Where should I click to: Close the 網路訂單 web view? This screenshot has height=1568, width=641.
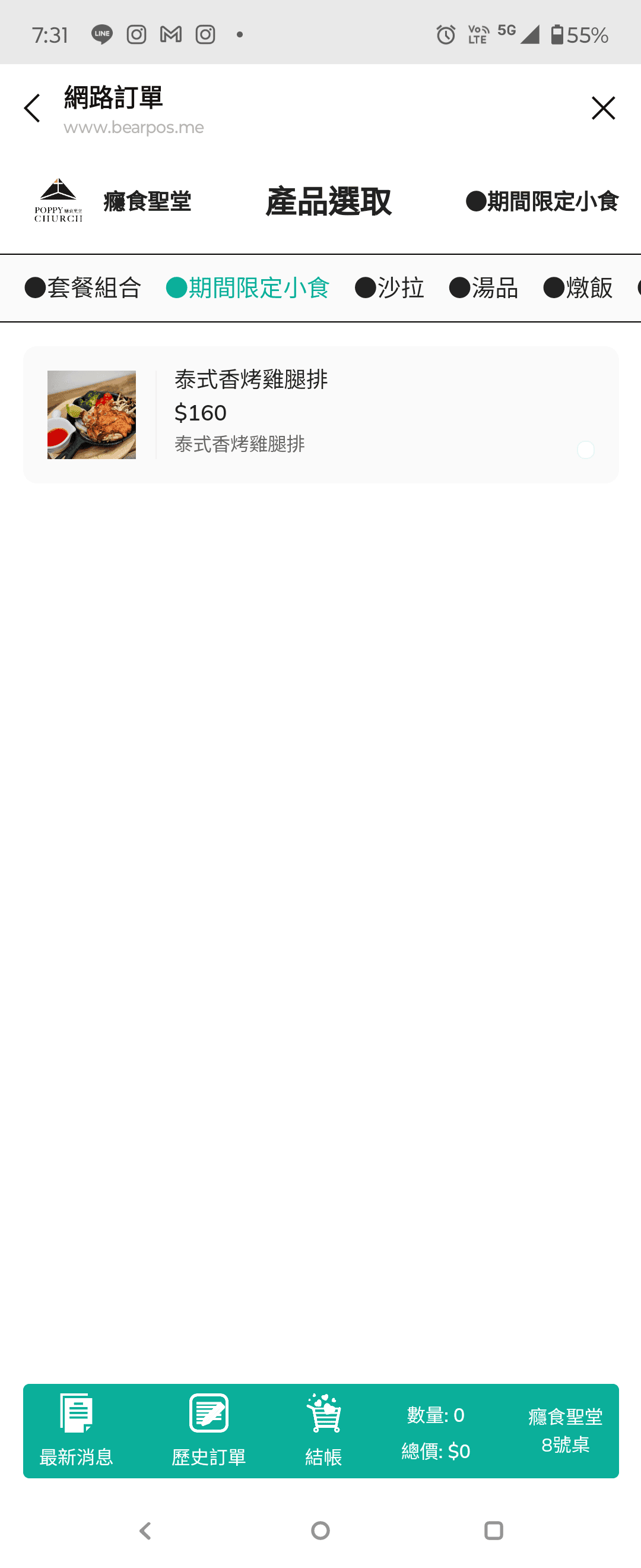pyautogui.click(x=602, y=108)
